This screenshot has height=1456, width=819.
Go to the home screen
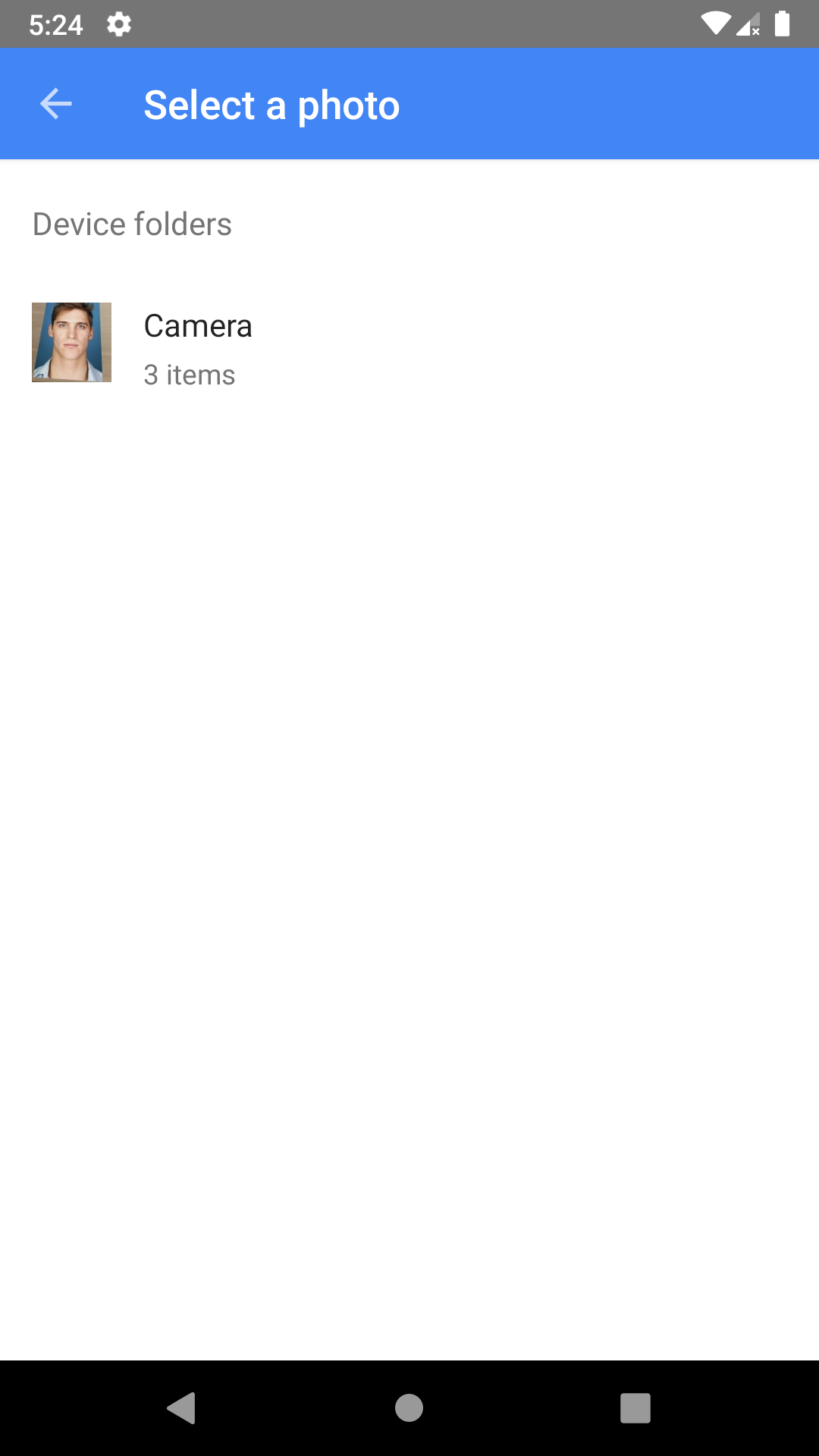point(409,1408)
